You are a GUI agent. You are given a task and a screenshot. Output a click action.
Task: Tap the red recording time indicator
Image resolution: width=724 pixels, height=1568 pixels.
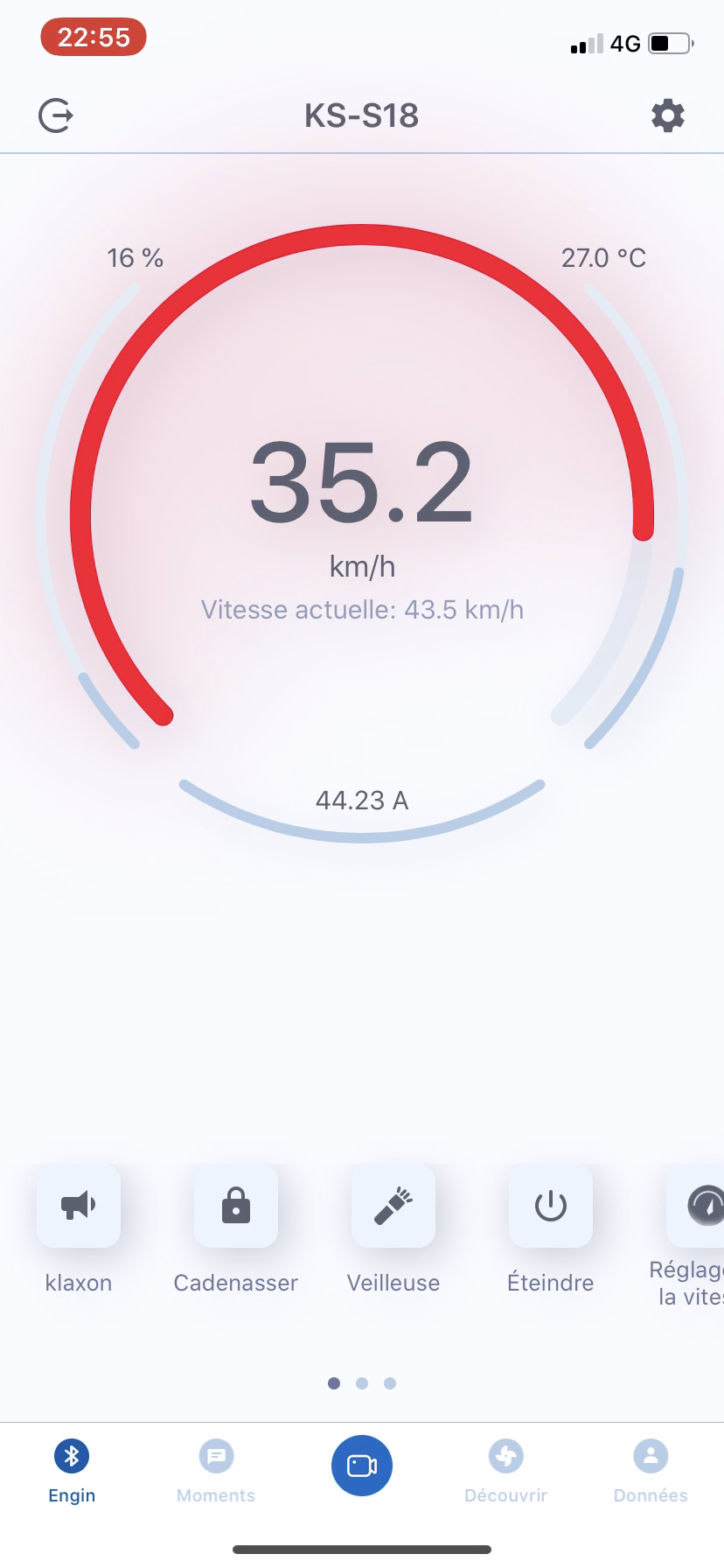94,38
